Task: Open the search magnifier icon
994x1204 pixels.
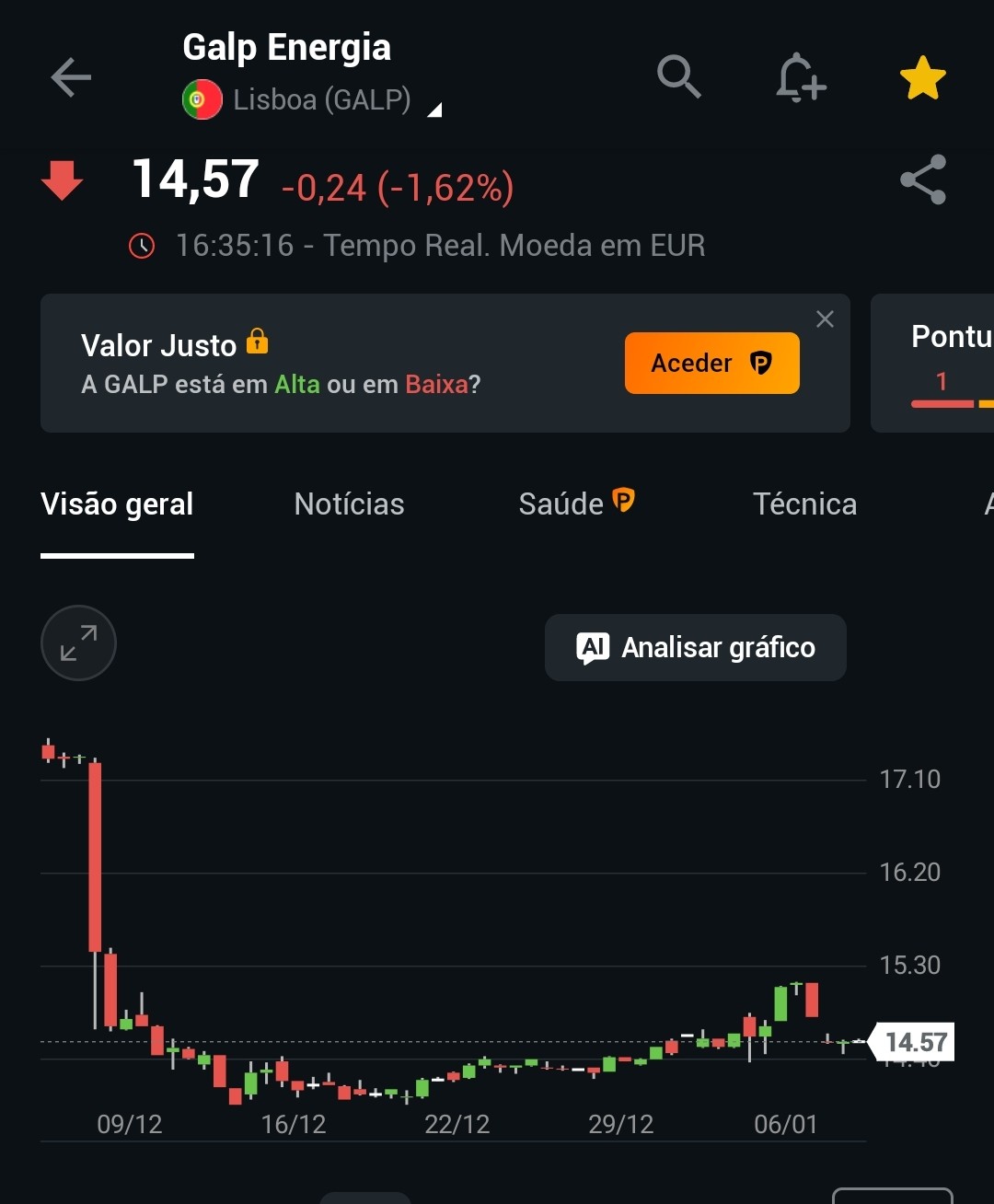Action: (679, 76)
